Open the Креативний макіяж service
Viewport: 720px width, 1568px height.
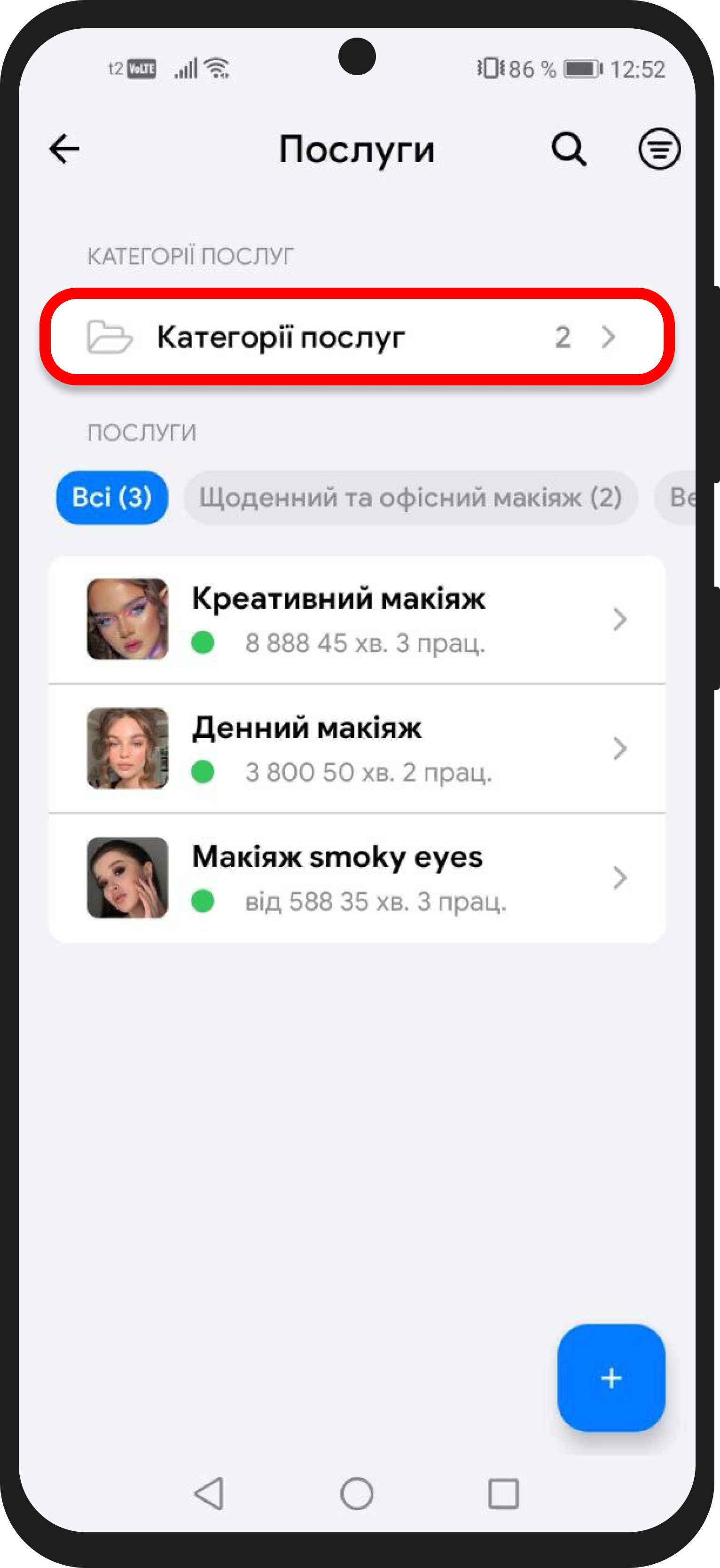(357, 619)
